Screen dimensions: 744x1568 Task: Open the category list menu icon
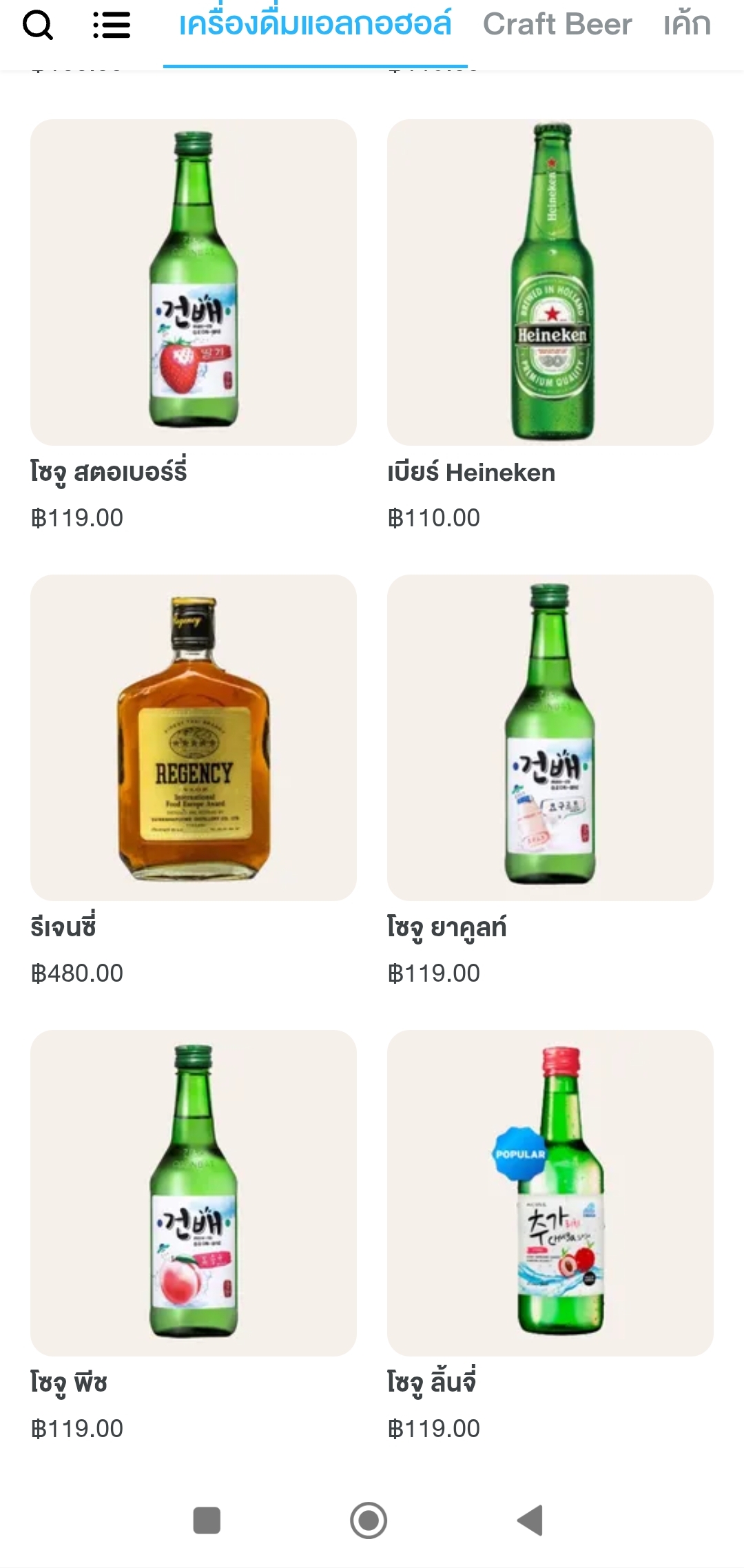point(112,26)
